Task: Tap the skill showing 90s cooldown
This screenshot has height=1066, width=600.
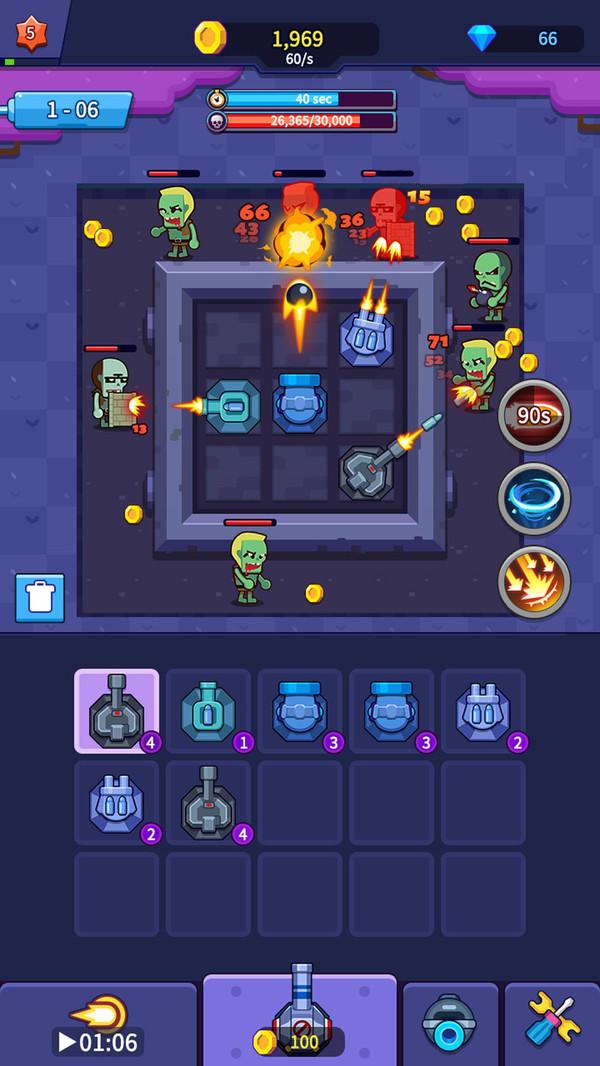Action: [x=534, y=416]
